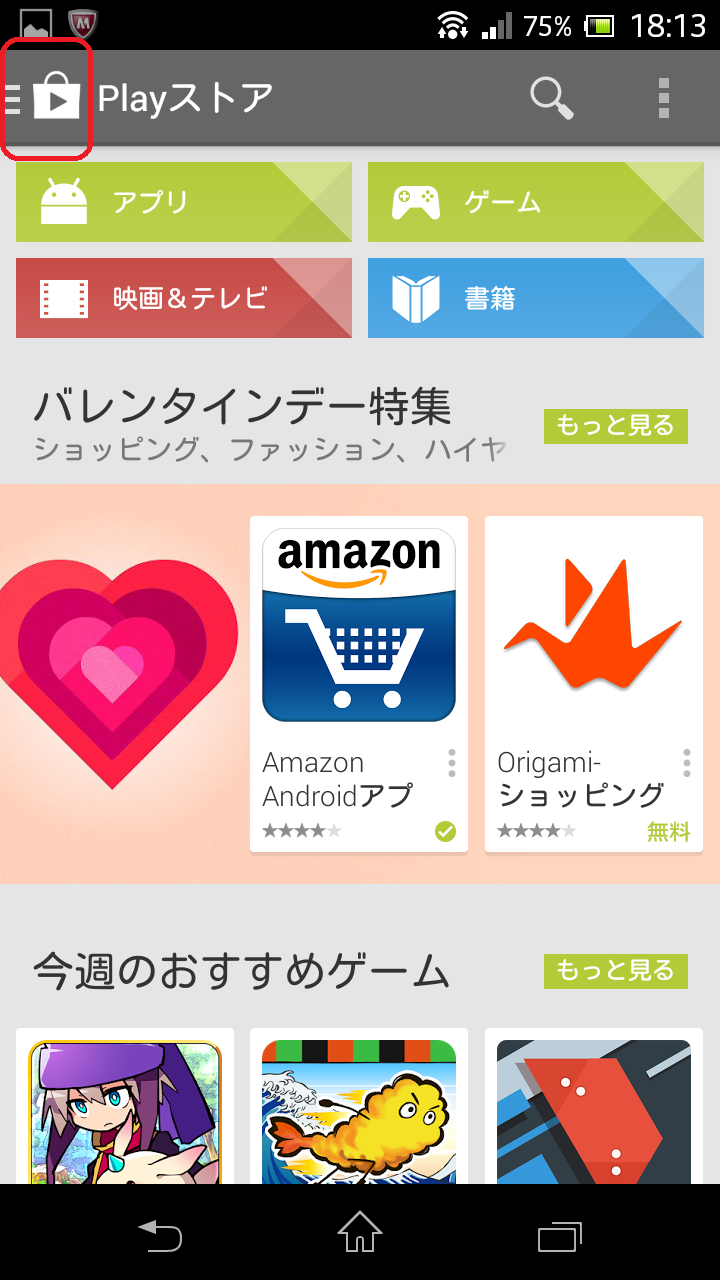720x1280 pixels.
Task: Open the アプリ category
Action: (x=184, y=202)
